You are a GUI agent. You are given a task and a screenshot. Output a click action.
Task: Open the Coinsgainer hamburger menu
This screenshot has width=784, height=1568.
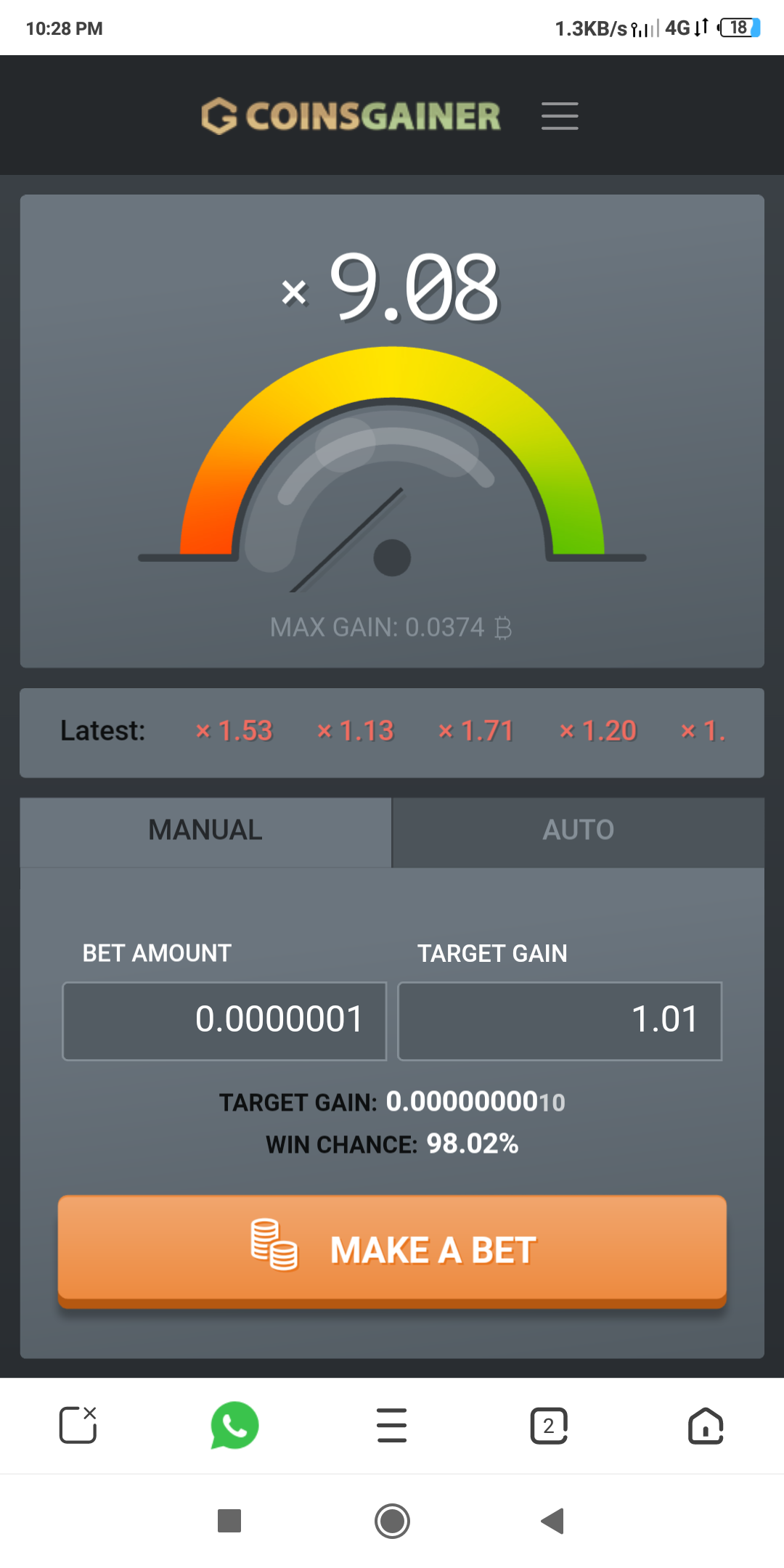(x=560, y=116)
